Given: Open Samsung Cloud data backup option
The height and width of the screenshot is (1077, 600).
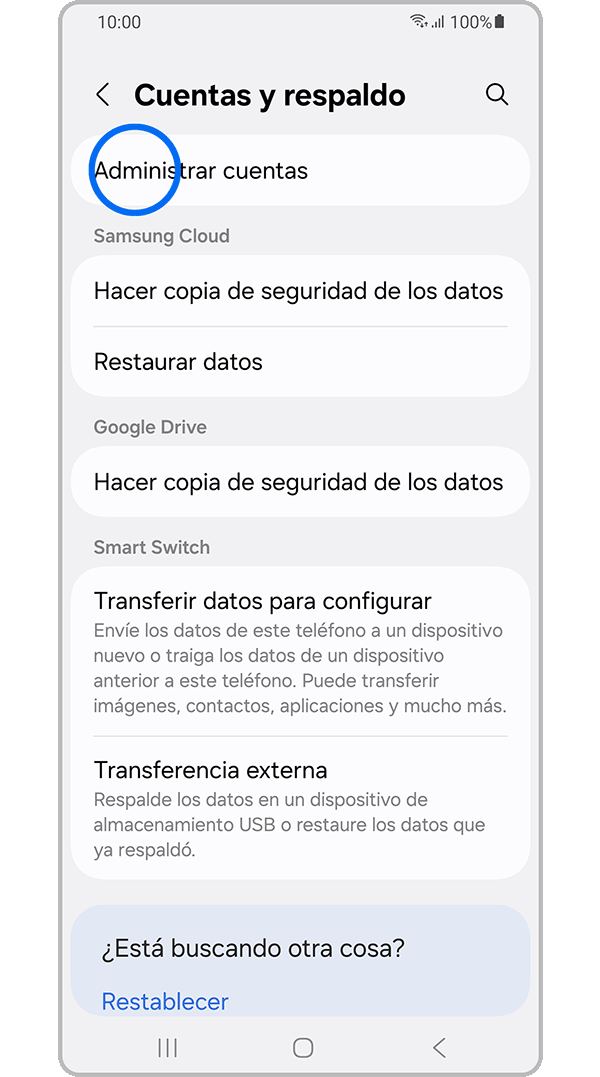Looking at the screenshot, I should click(x=298, y=291).
